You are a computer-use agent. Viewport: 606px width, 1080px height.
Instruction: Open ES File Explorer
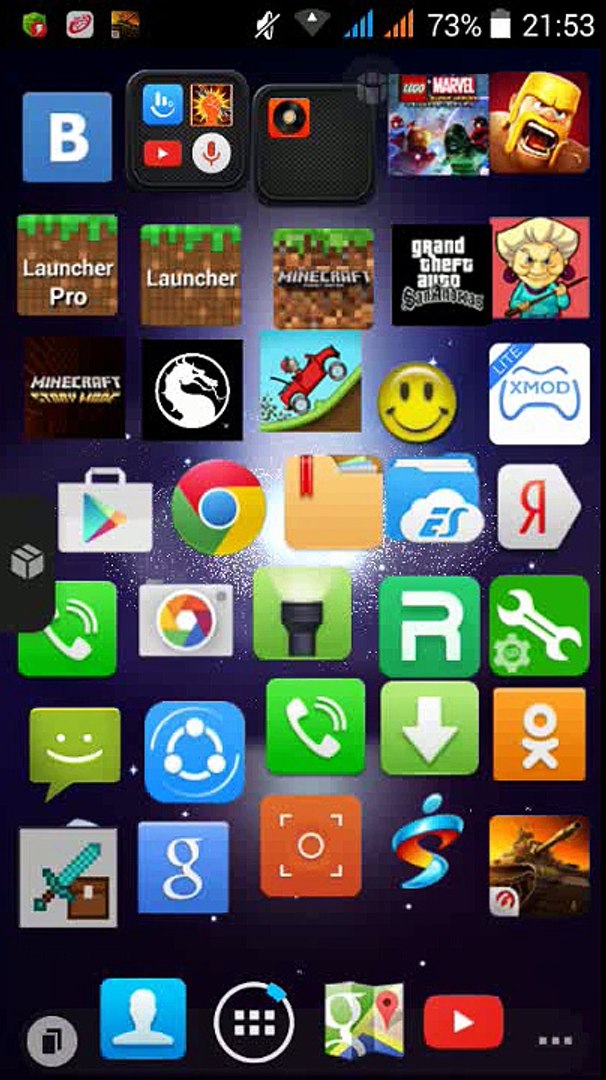point(434,503)
